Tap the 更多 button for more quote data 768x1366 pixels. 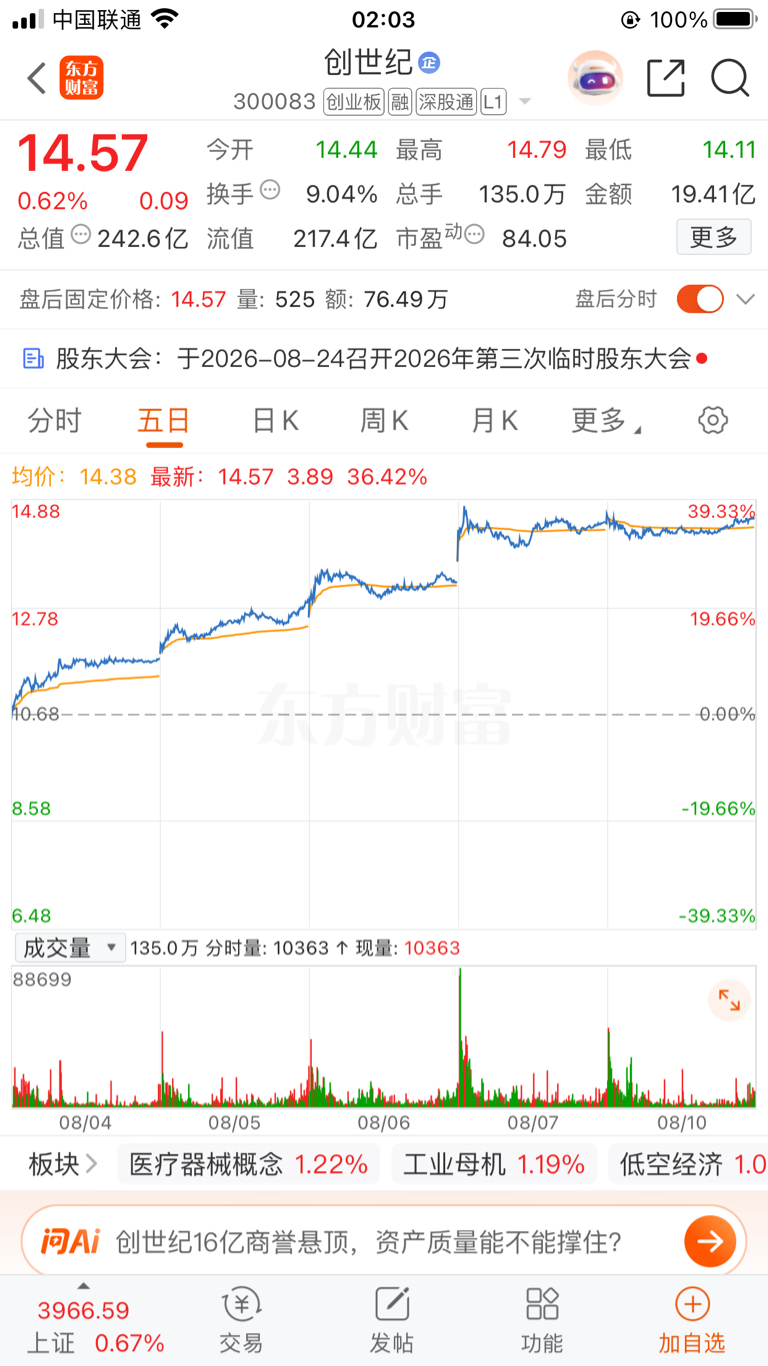(714, 237)
